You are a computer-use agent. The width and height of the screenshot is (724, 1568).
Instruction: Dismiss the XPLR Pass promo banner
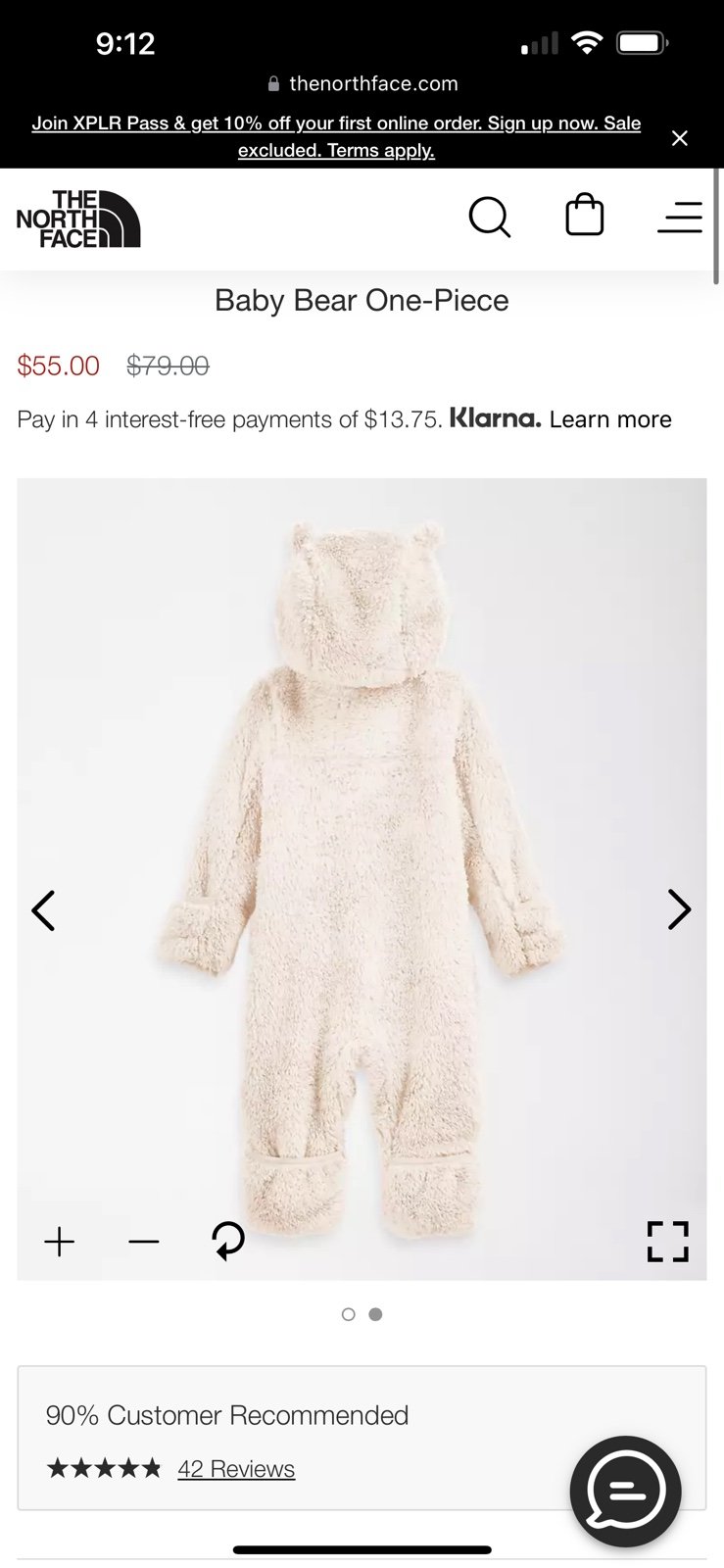click(x=680, y=138)
